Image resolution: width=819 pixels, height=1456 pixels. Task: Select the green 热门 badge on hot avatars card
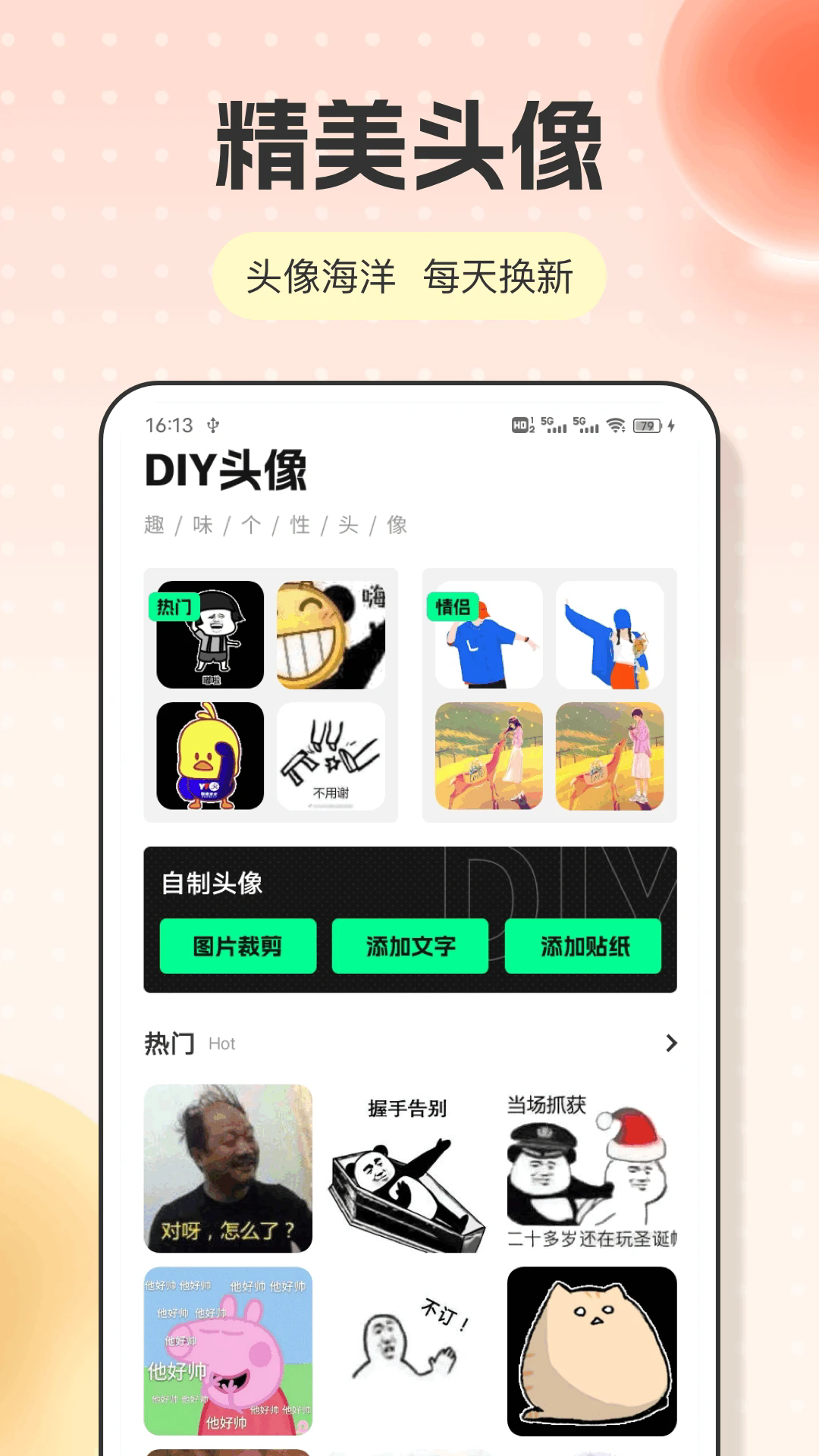click(x=173, y=605)
